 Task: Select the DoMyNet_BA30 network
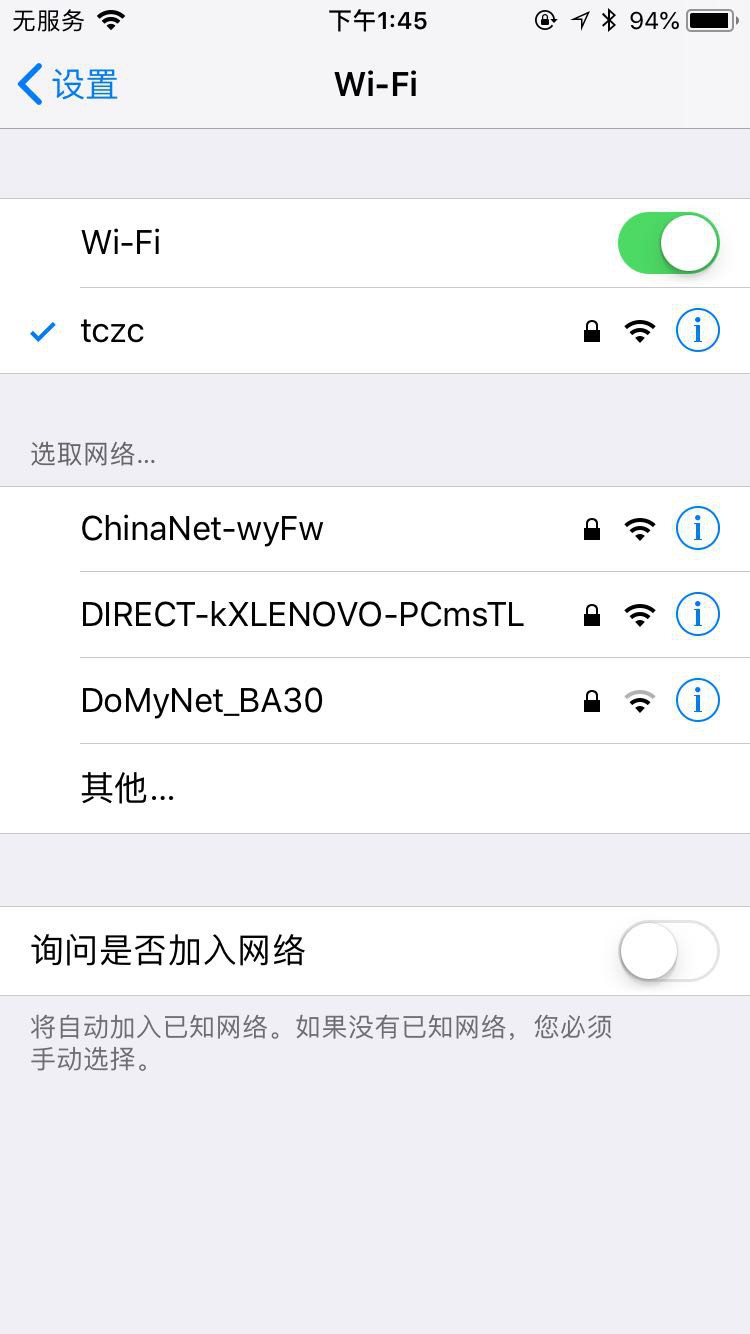(x=300, y=701)
